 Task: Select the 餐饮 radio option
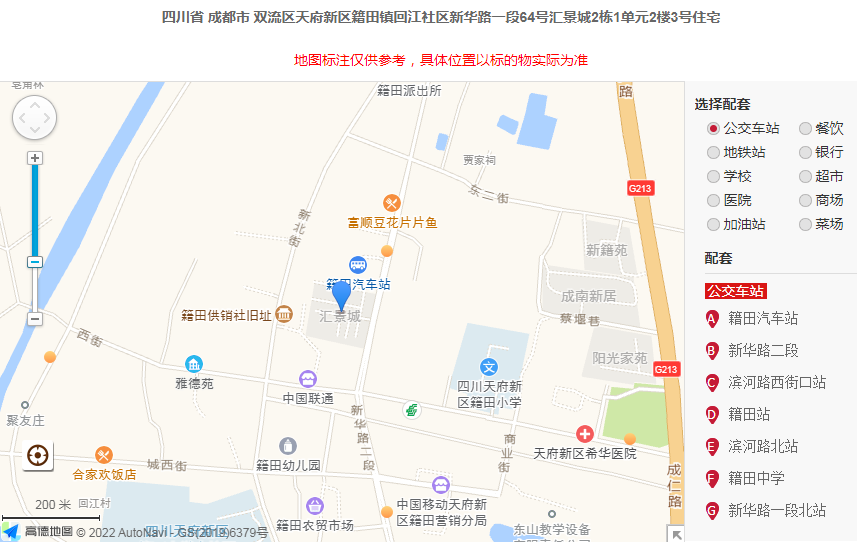point(805,128)
